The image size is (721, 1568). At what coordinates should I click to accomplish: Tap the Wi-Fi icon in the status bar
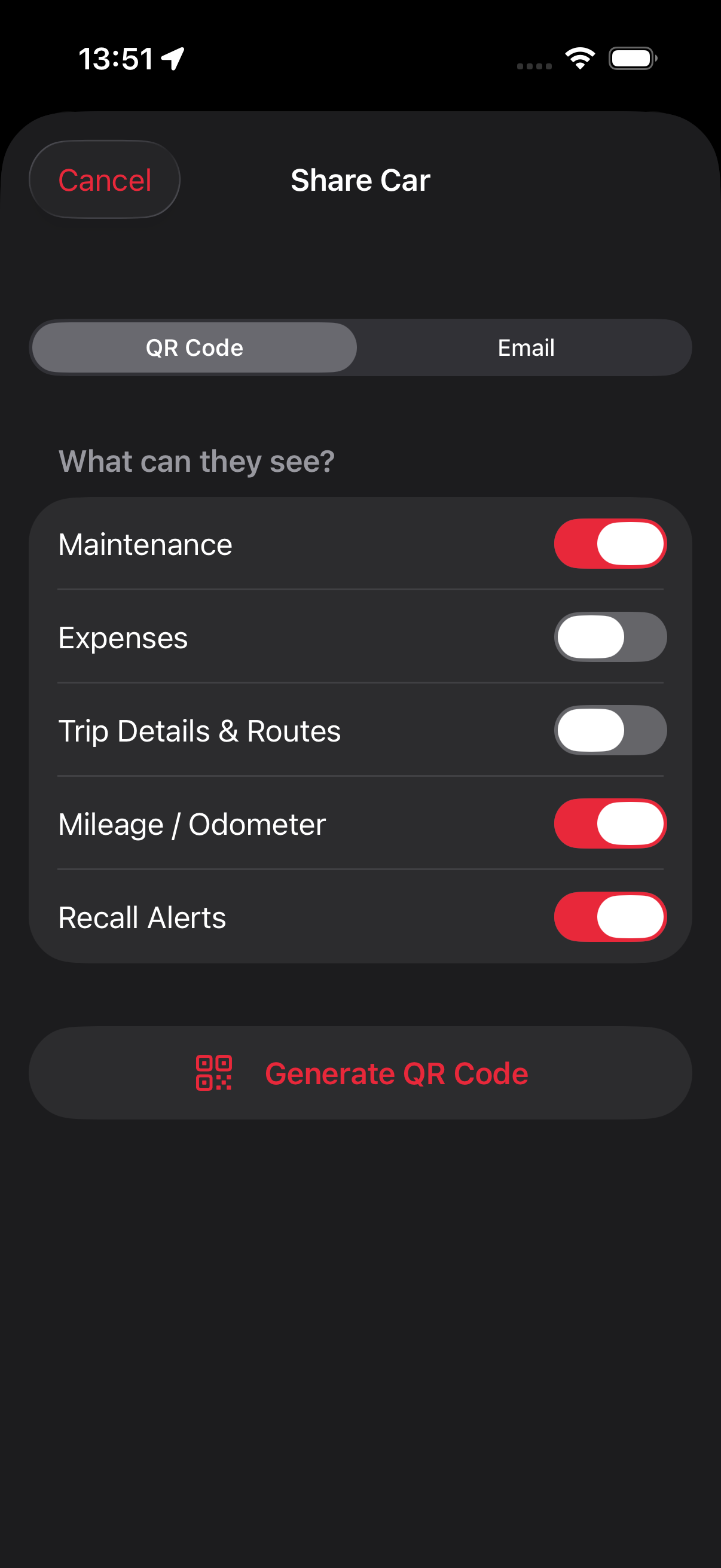(579, 58)
